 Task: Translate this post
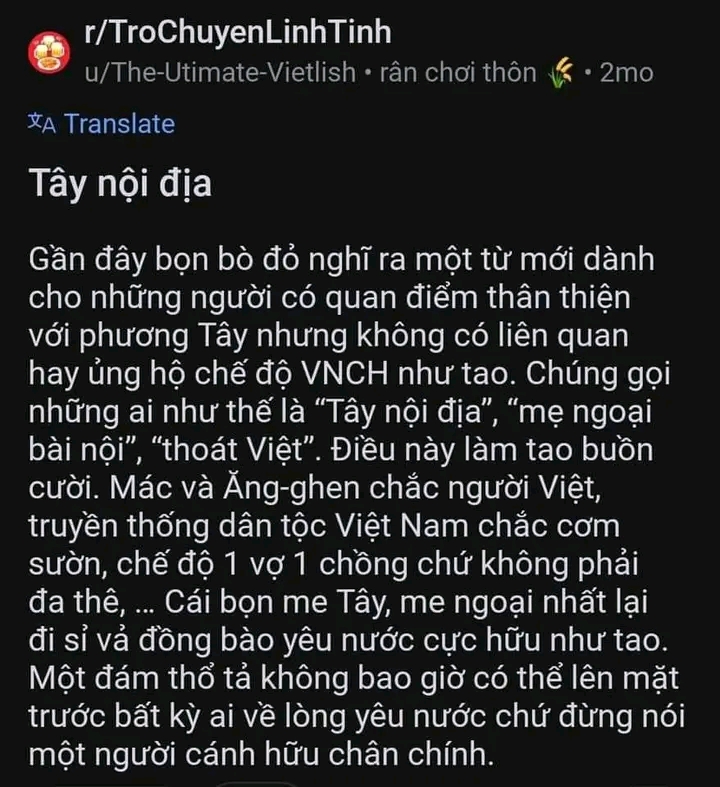(x=102, y=124)
